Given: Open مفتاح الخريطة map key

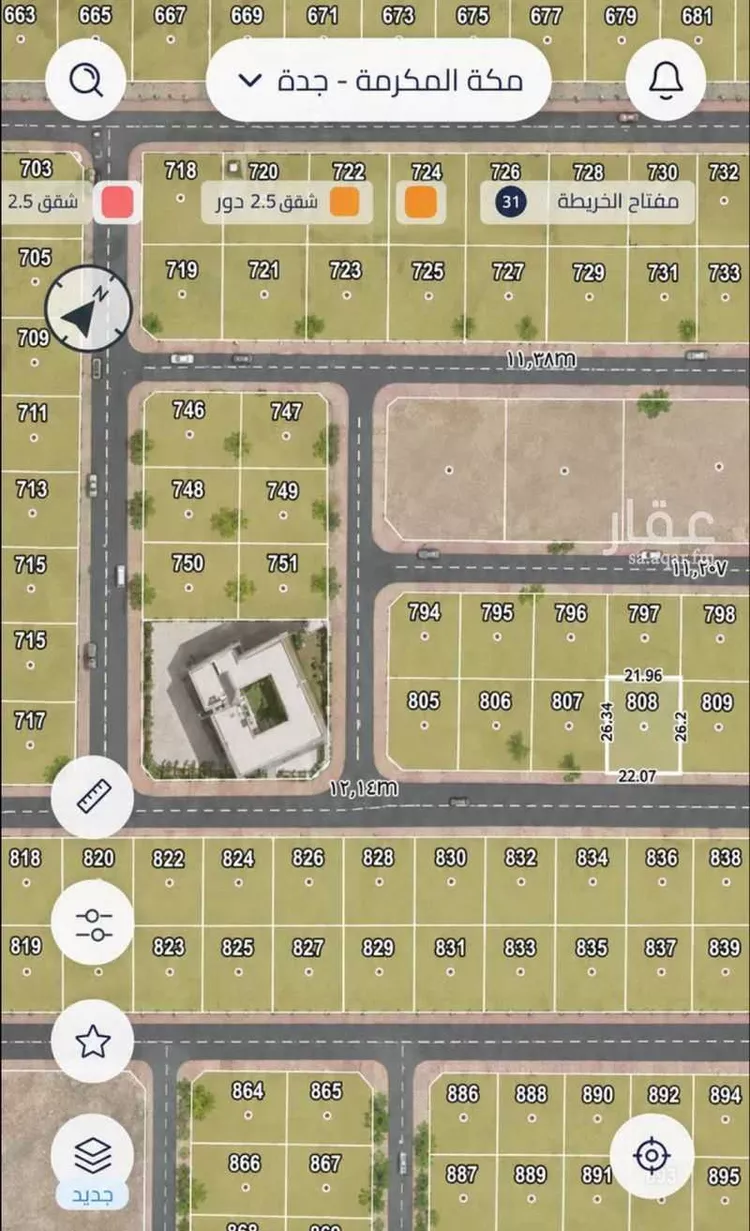Looking at the screenshot, I should click(588, 203).
